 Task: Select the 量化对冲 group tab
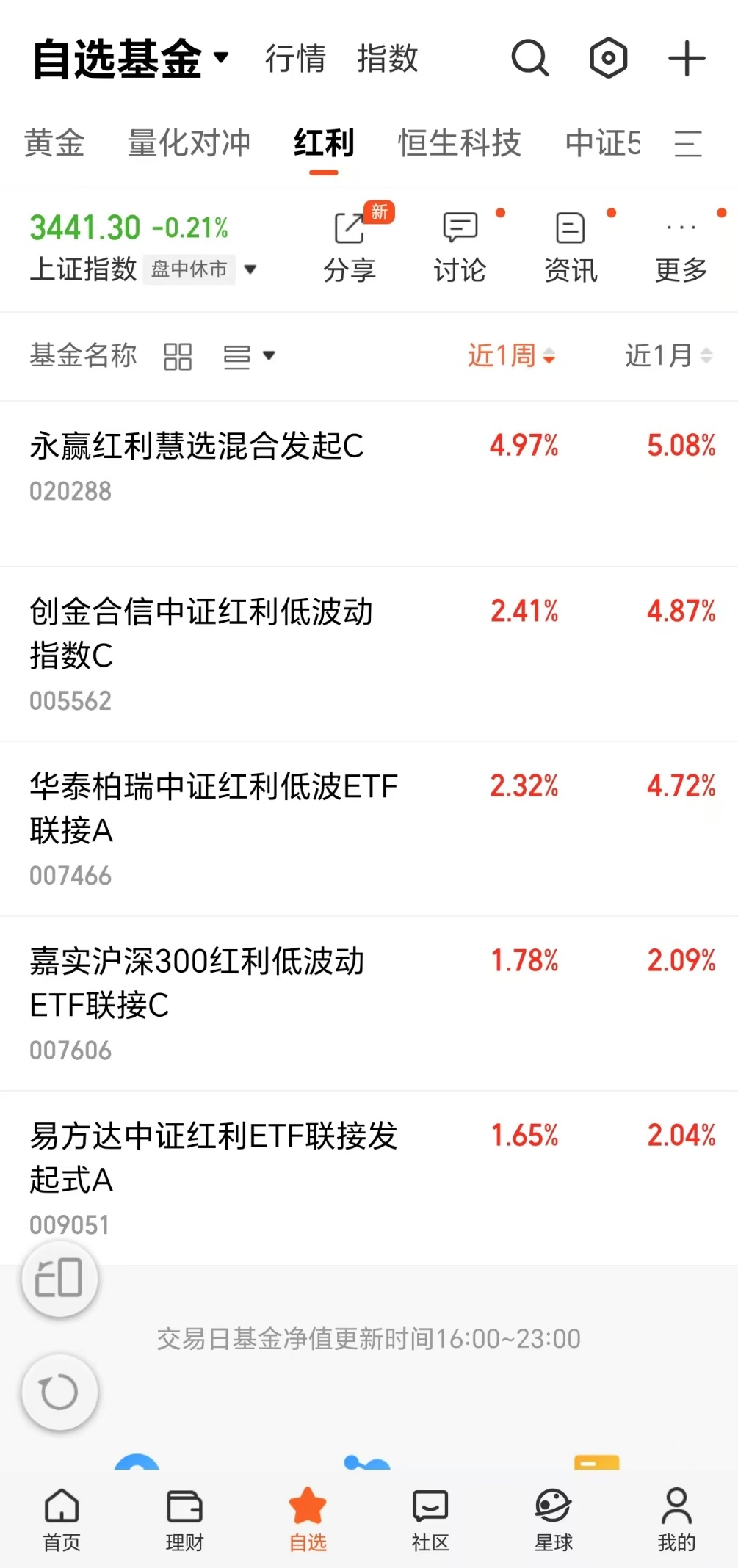pyautogui.click(x=189, y=142)
